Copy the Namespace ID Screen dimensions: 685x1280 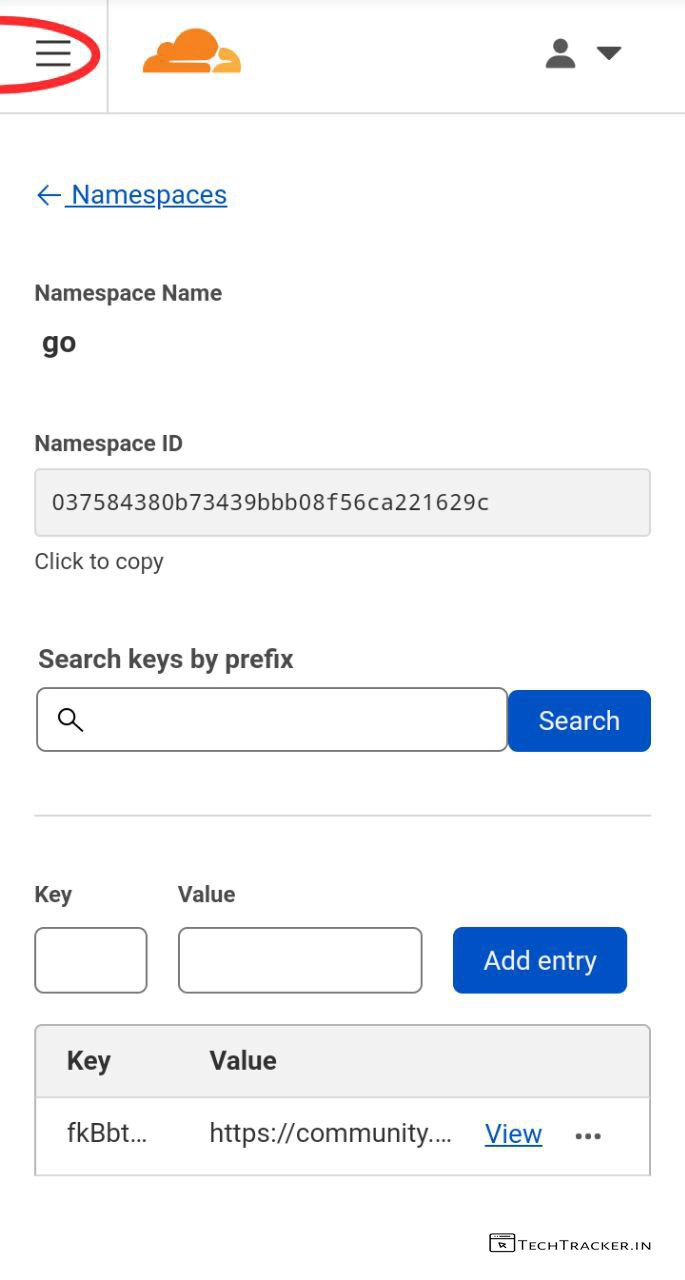click(342, 502)
